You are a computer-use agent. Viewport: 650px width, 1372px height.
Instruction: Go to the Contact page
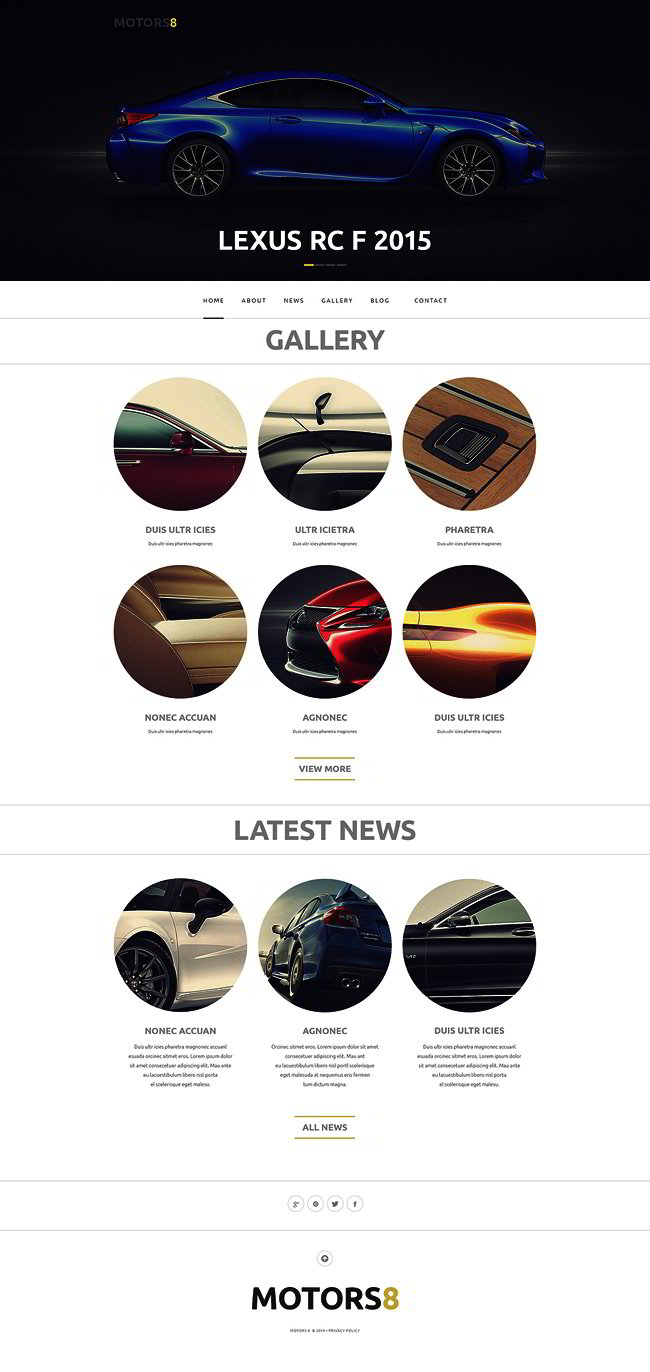[x=431, y=300]
